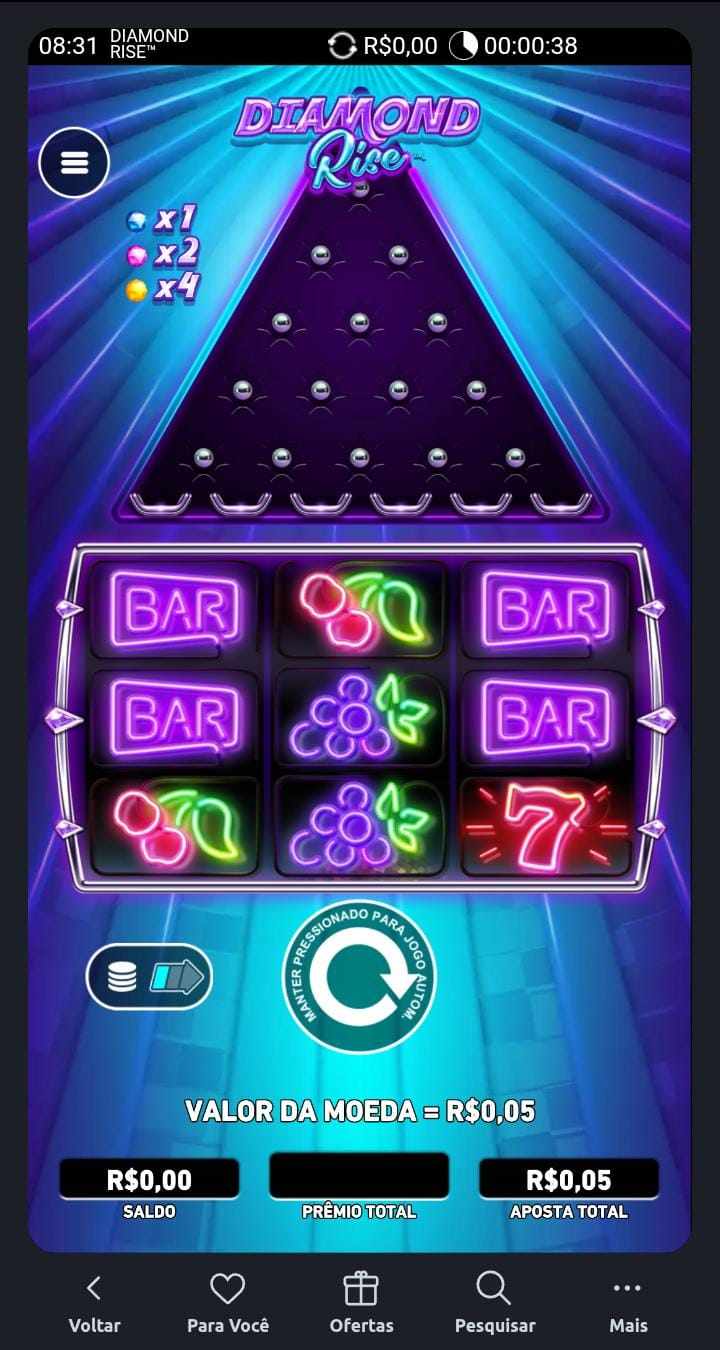Open the Ofertas tab

[x=361, y=1303]
